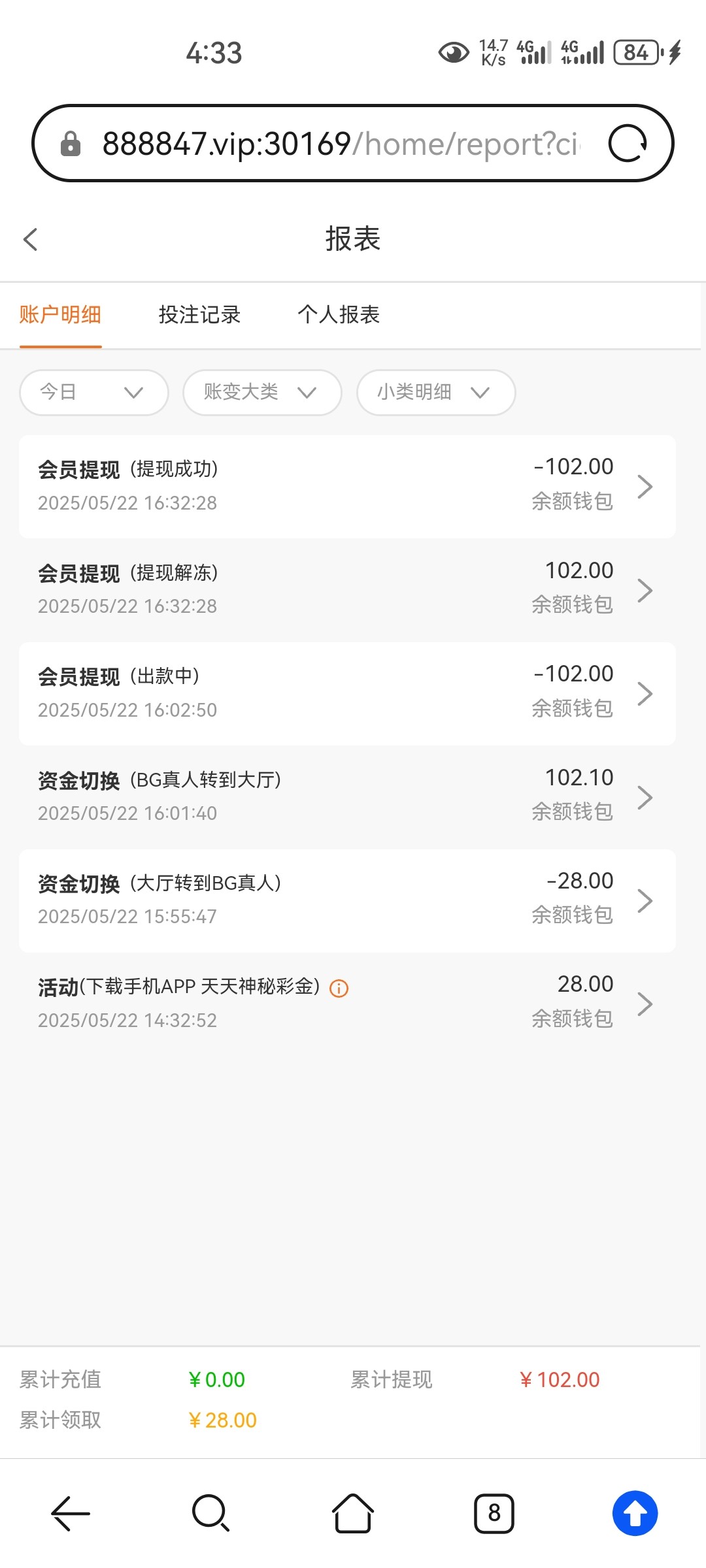Viewport: 706px width, 1568px height.
Task: Open the 8 browser tabs switcher
Action: click(494, 1513)
